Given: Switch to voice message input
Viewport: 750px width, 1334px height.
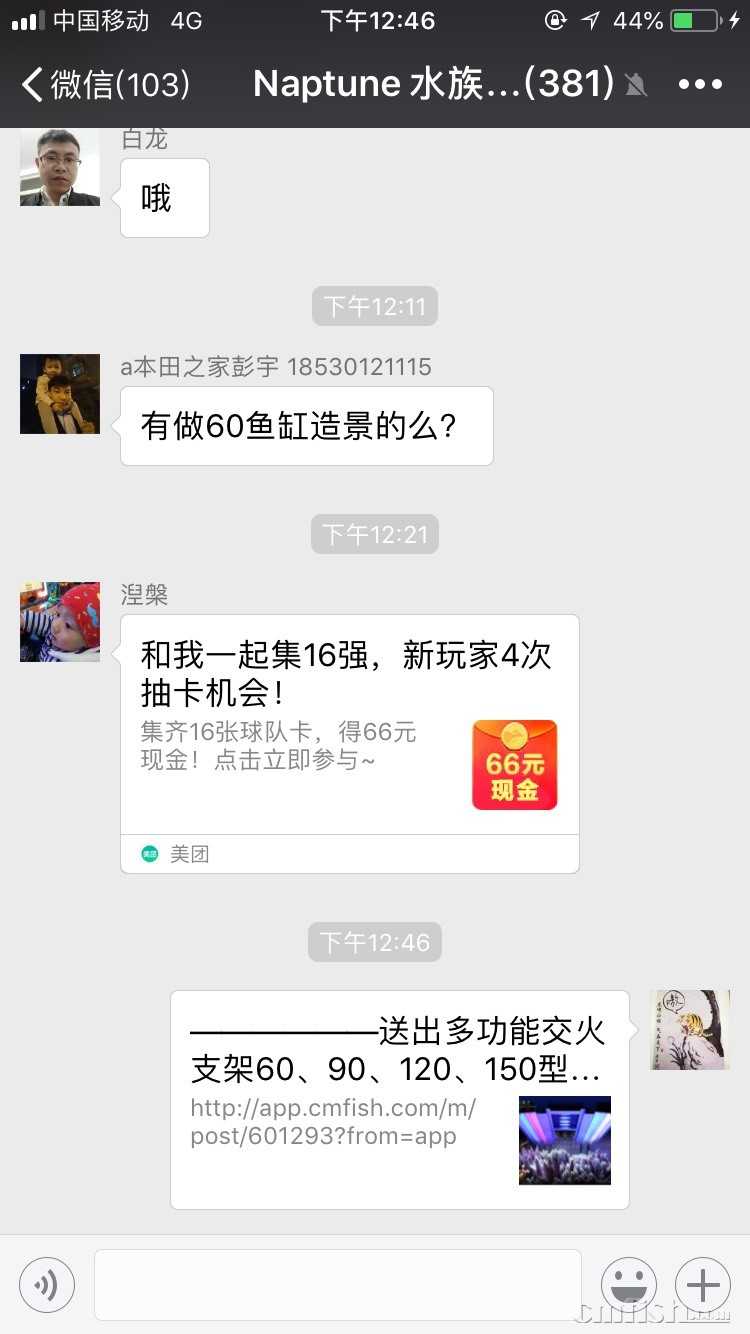Looking at the screenshot, I should click(47, 1285).
